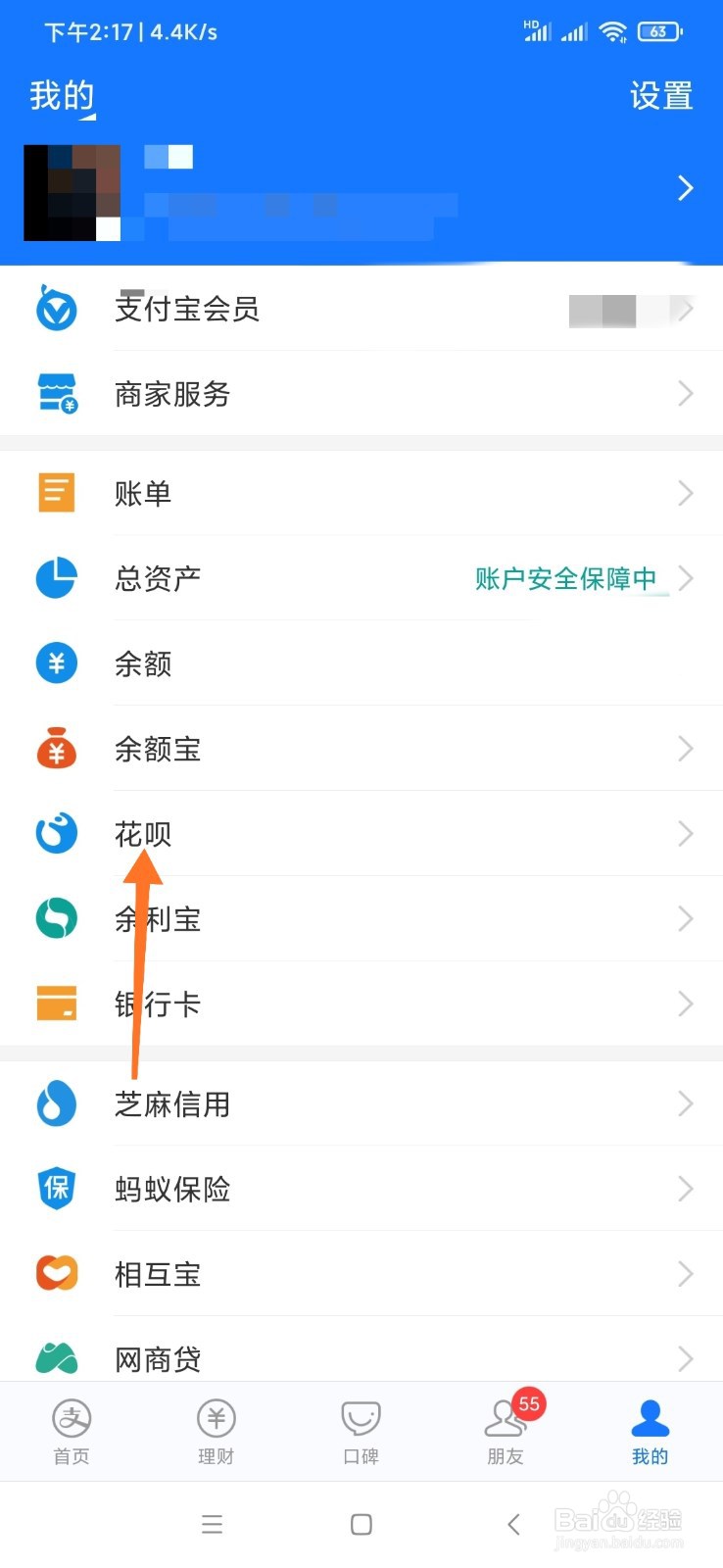Select the 蚂蚁保险 shield icon
Viewport: 723px width, 1568px height.
pos(56,1189)
